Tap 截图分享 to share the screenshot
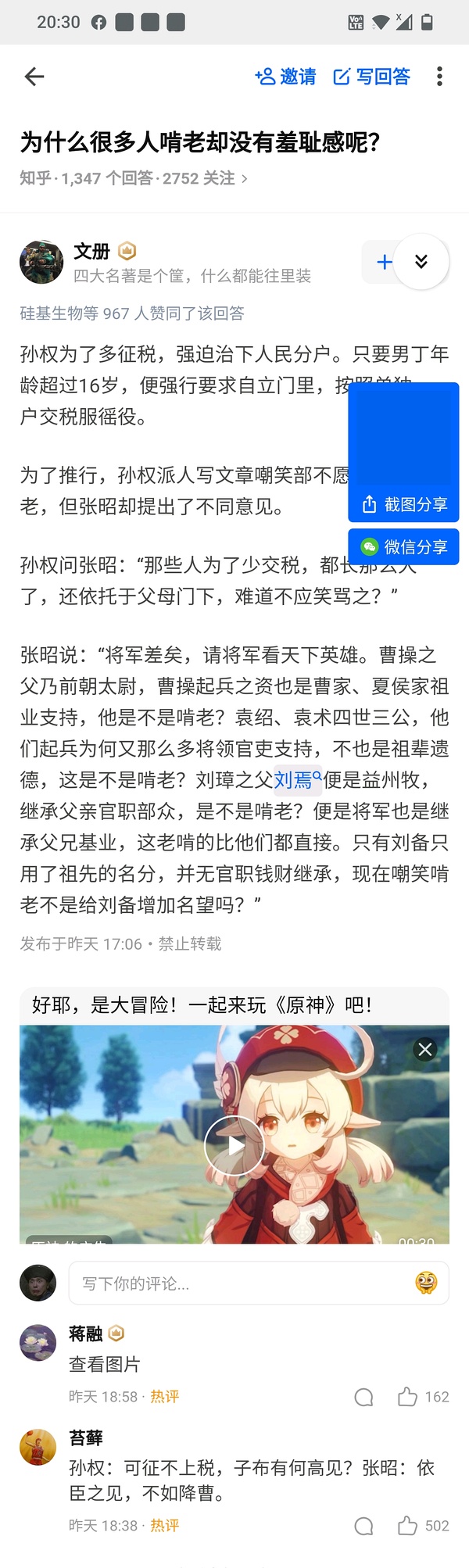Screen dimensions: 469x1568 pyautogui.click(x=404, y=504)
